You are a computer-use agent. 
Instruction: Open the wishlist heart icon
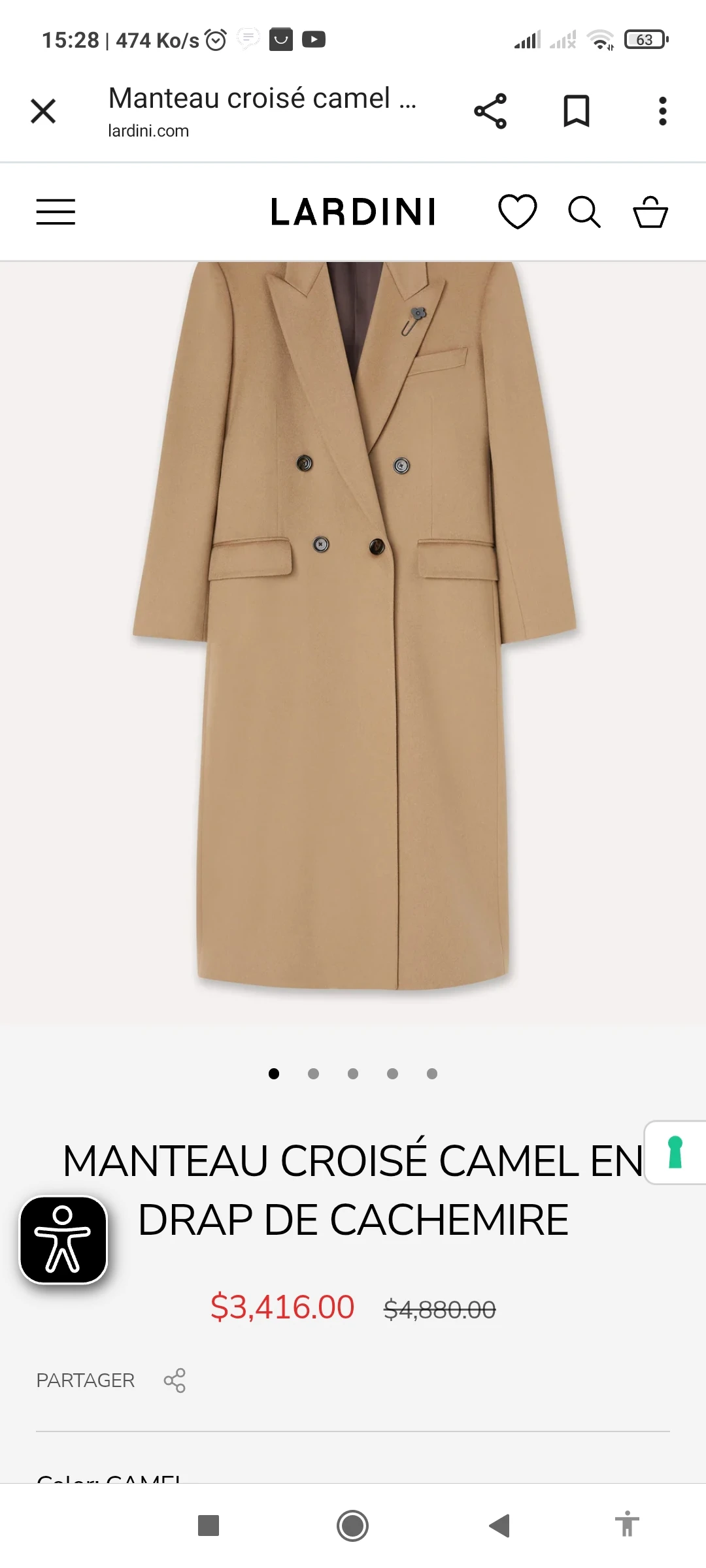click(x=517, y=212)
